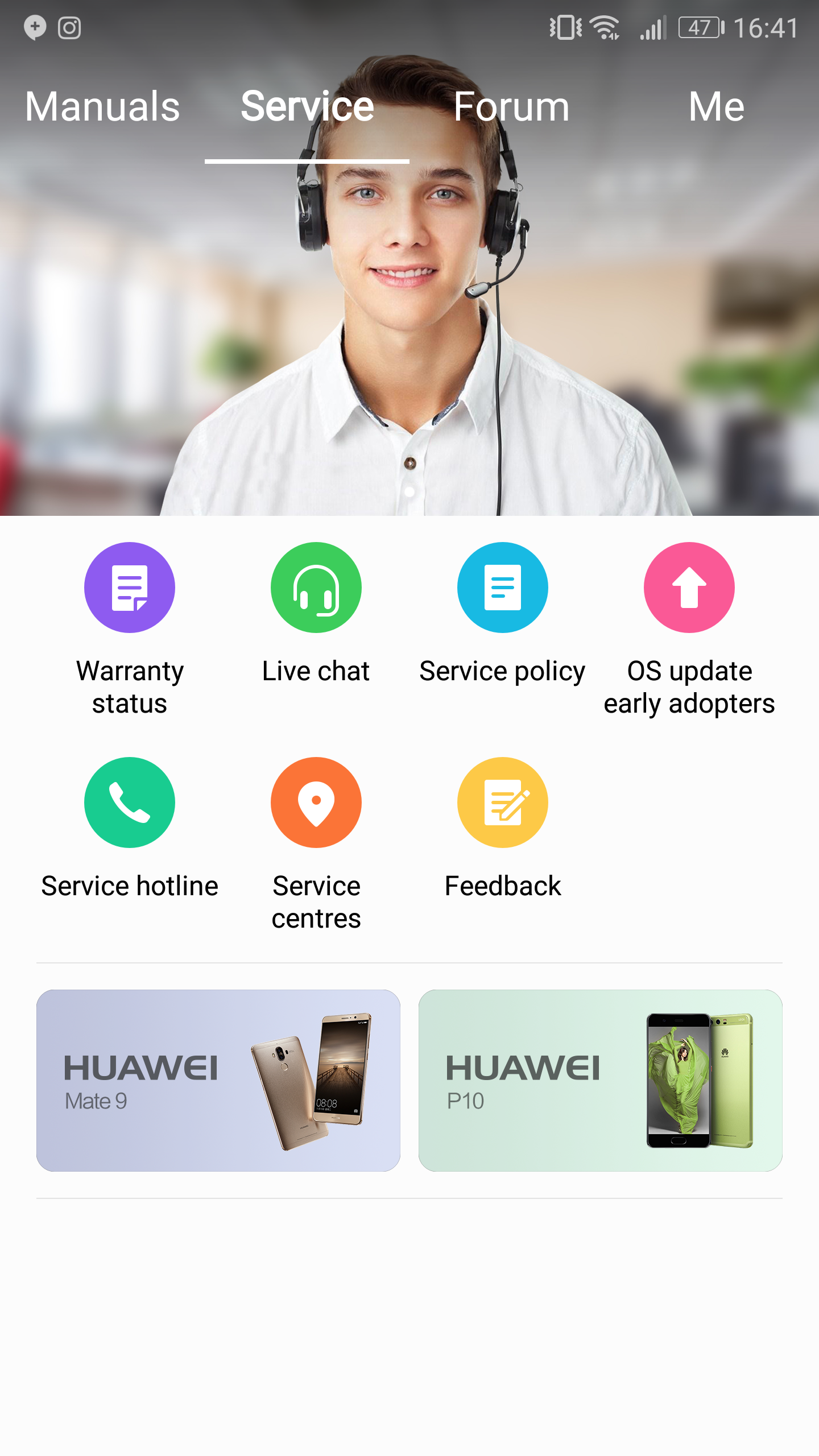The width and height of the screenshot is (819, 1456).
Task: Open Service policy
Action: (x=503, y=588)
